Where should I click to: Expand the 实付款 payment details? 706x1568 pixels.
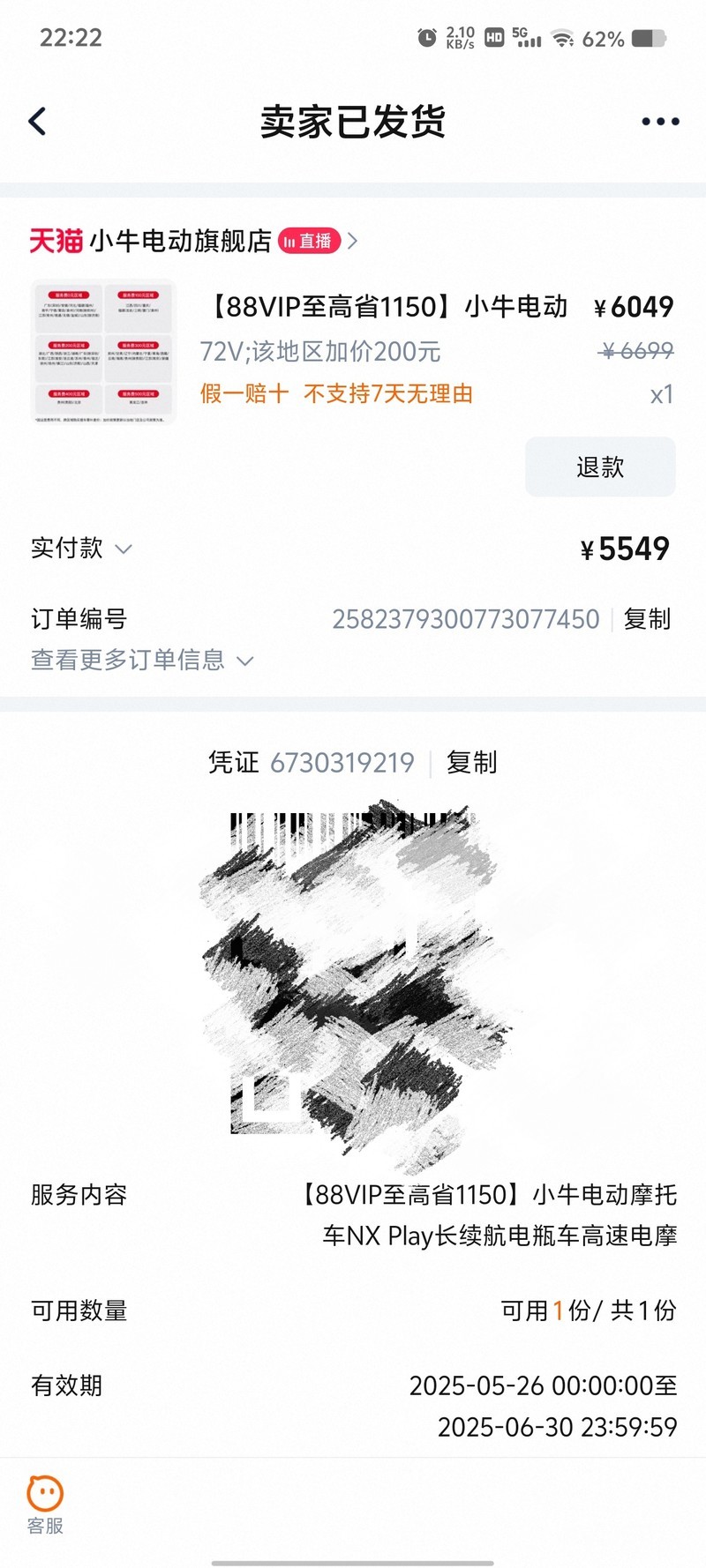click(x=81, y=549)
